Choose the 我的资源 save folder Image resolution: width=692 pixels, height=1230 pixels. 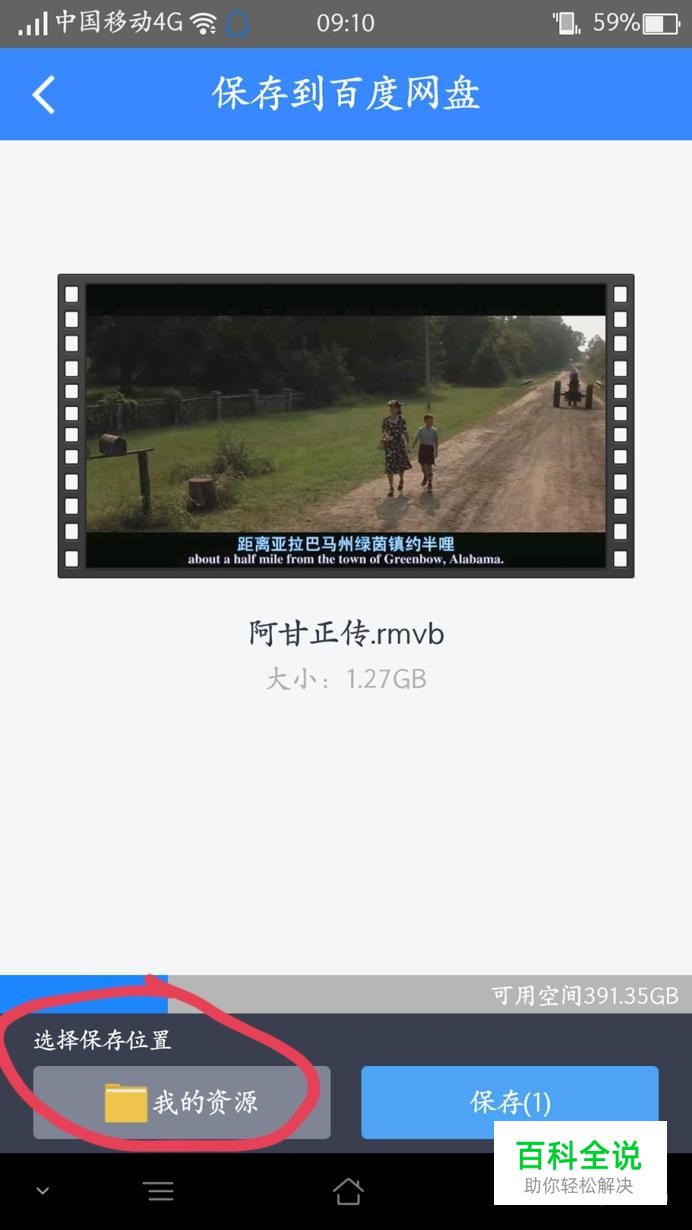coord(182,1102)
